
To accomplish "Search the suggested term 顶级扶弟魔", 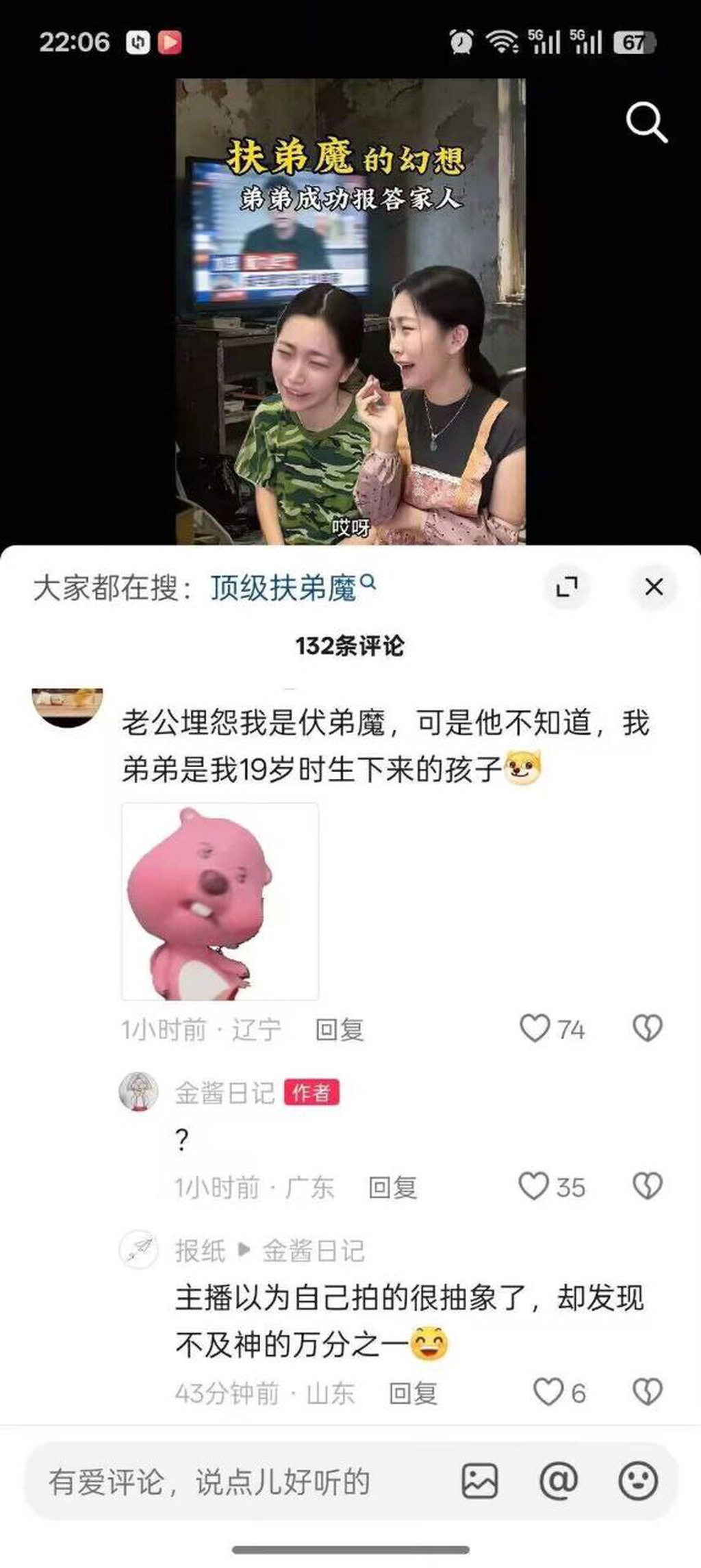I will tap(284, 588).
